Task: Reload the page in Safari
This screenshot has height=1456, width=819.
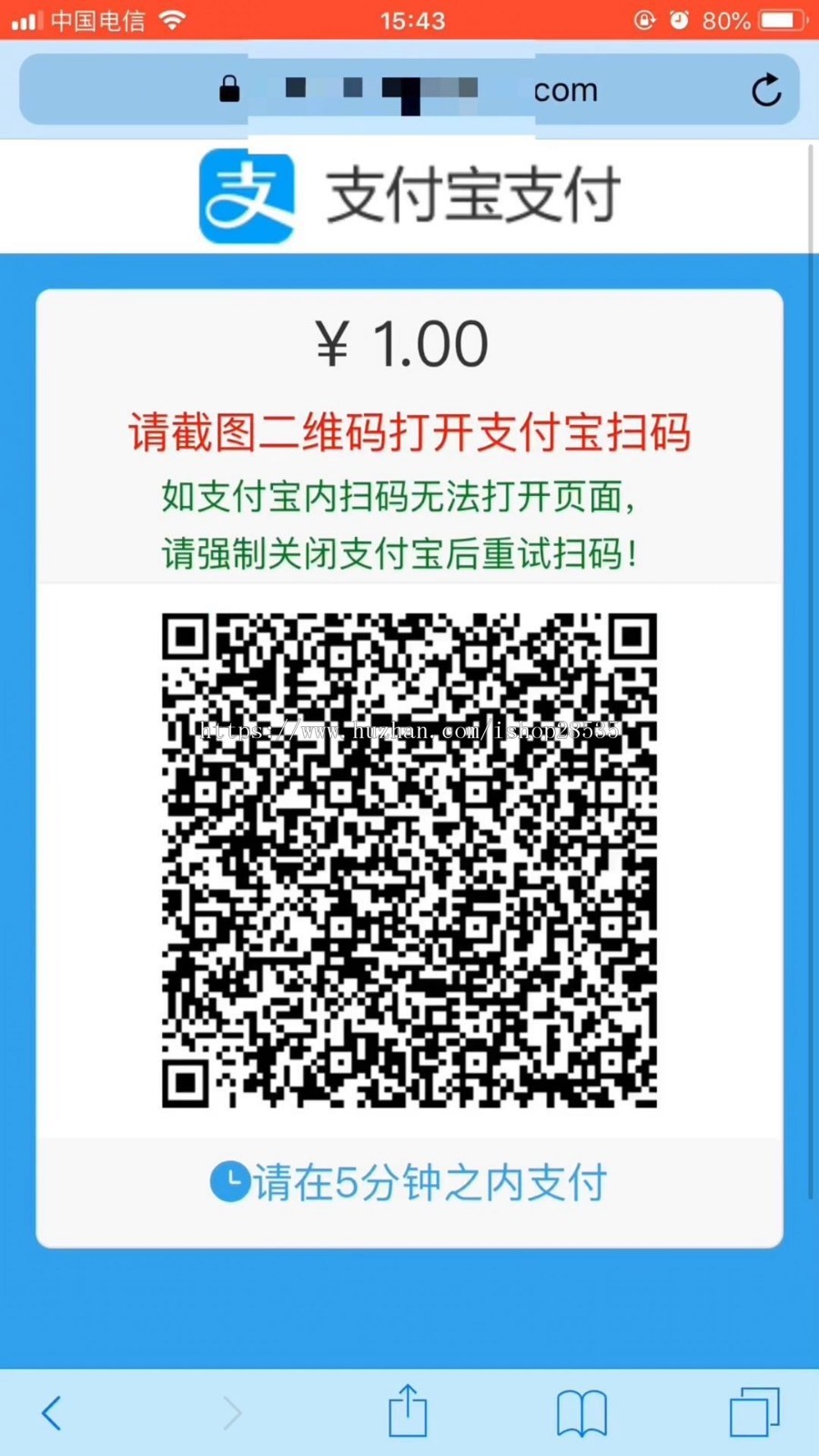Action: click(x=766, y=89)
